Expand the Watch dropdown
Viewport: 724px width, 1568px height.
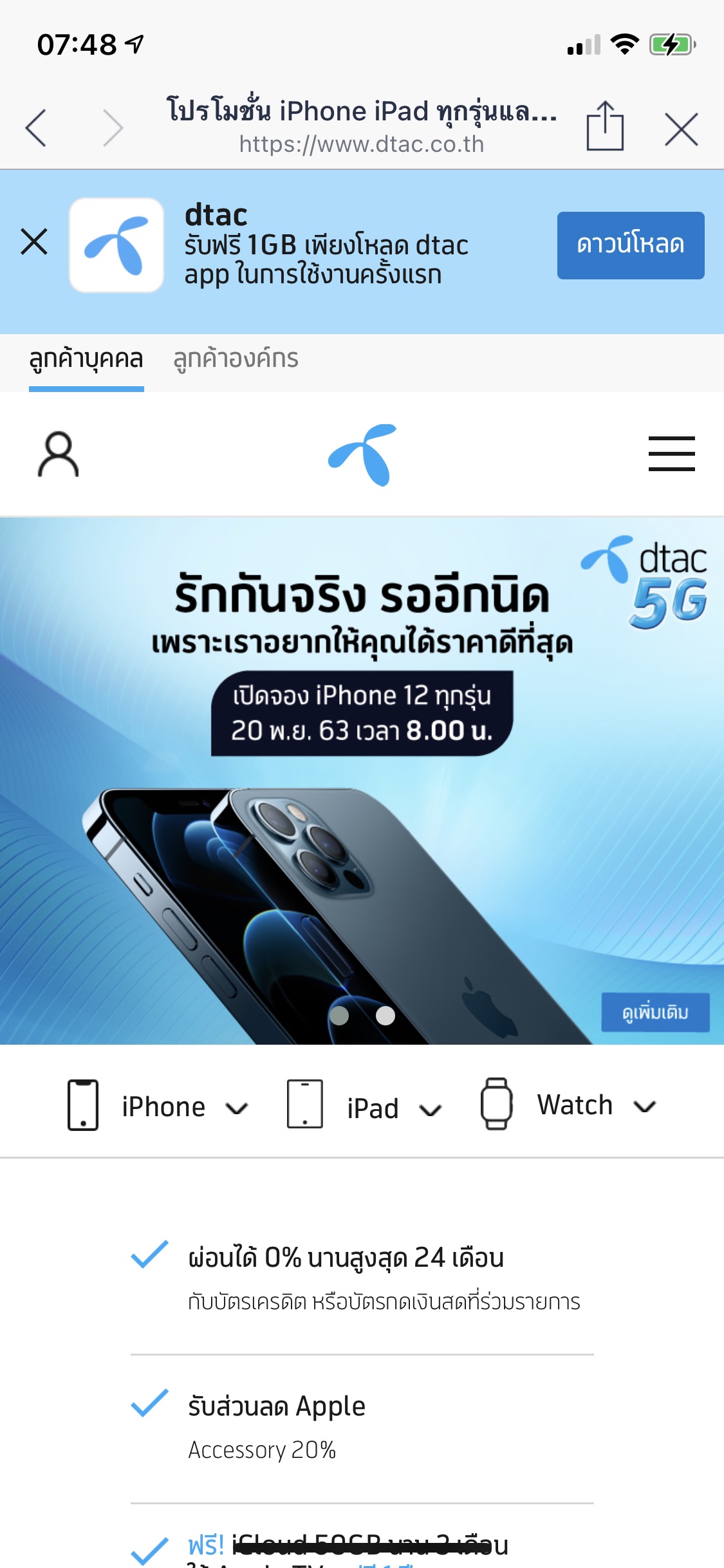(x=569, y=1105)
